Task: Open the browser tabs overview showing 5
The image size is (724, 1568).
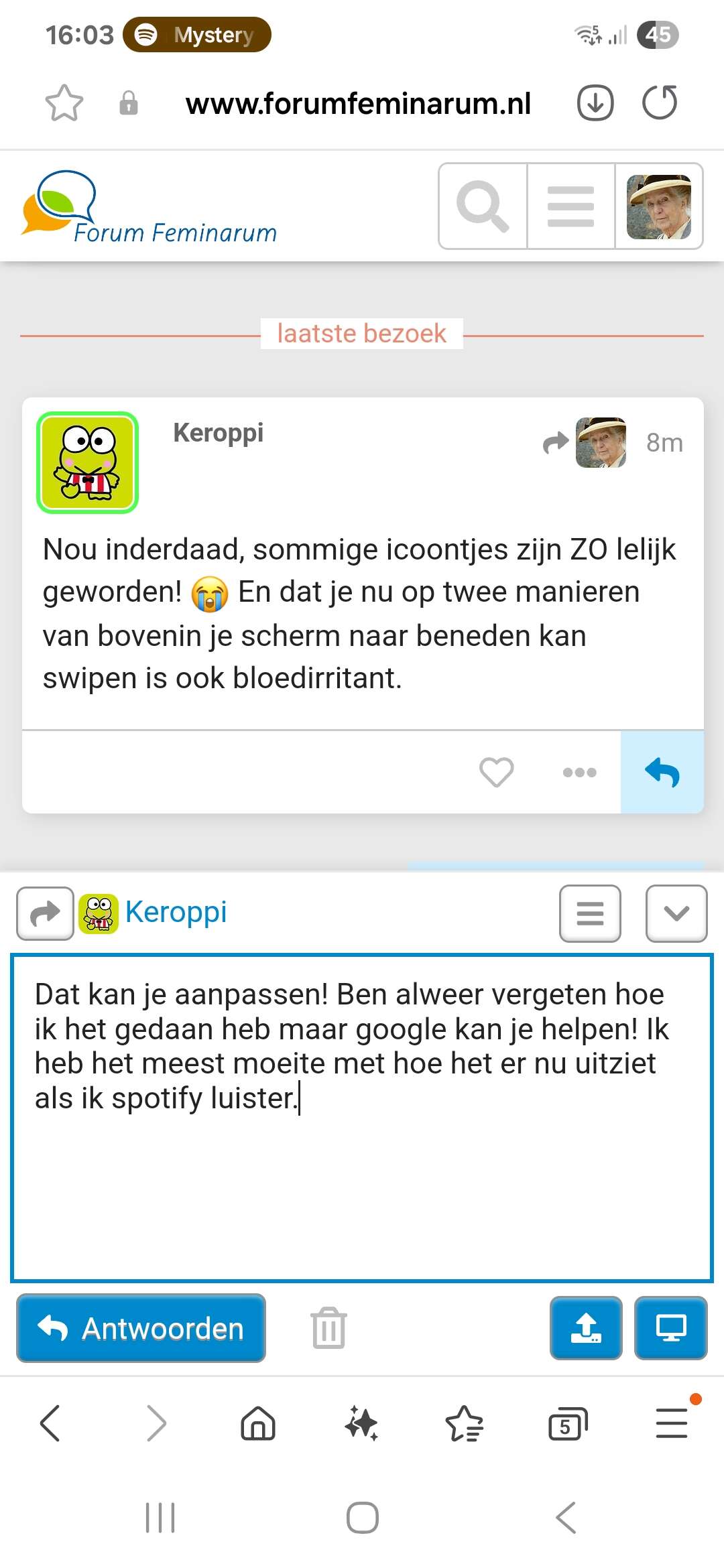Action: point(567,1423)
